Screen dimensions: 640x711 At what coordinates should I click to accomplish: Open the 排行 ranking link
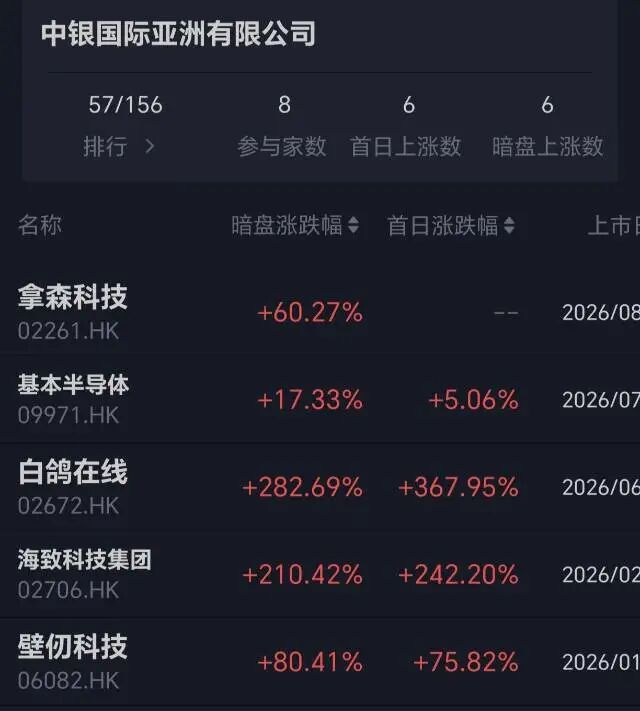coord(119,146)
